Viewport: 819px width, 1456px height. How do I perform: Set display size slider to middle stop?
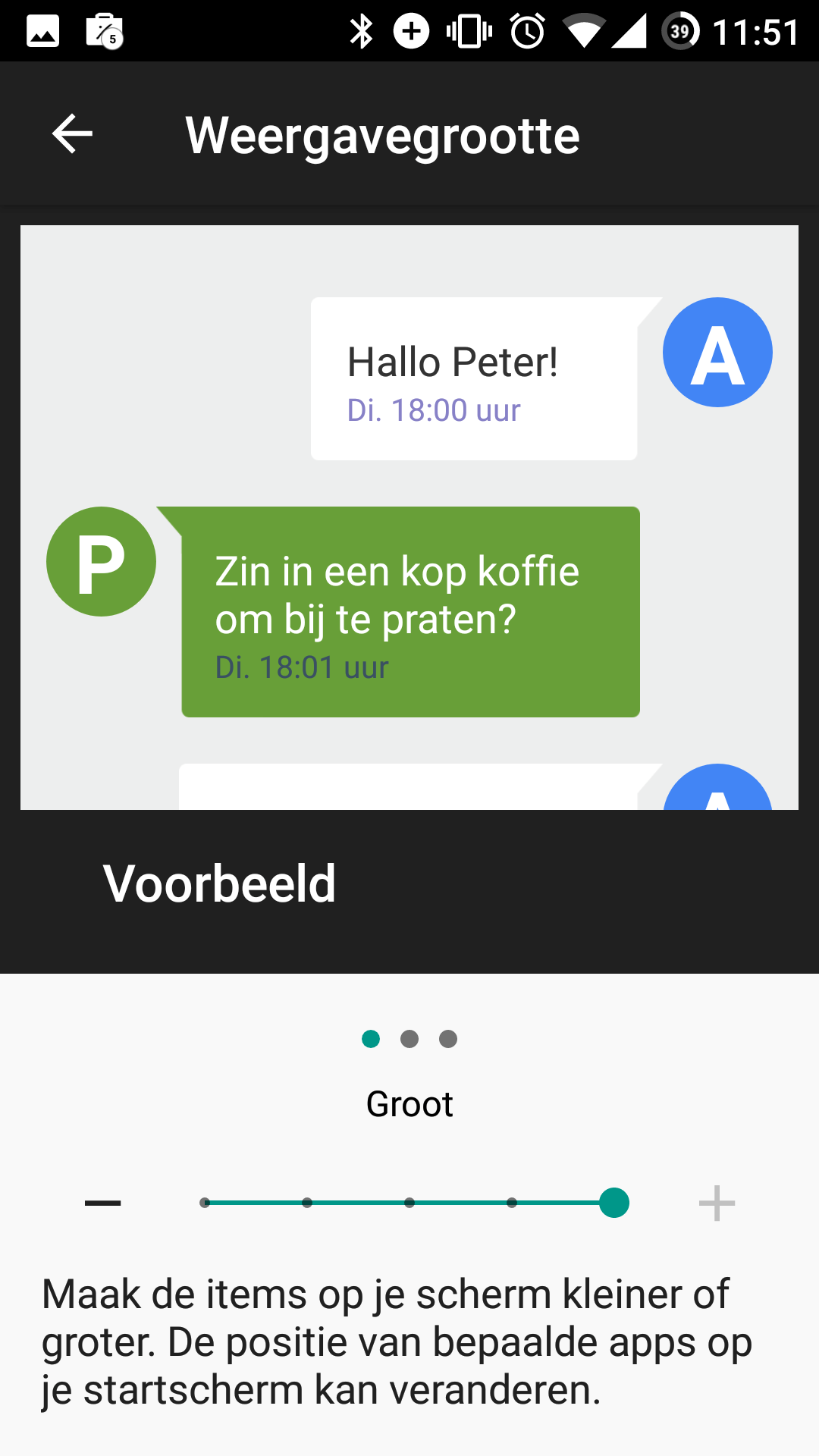(x=409, y=1203)
